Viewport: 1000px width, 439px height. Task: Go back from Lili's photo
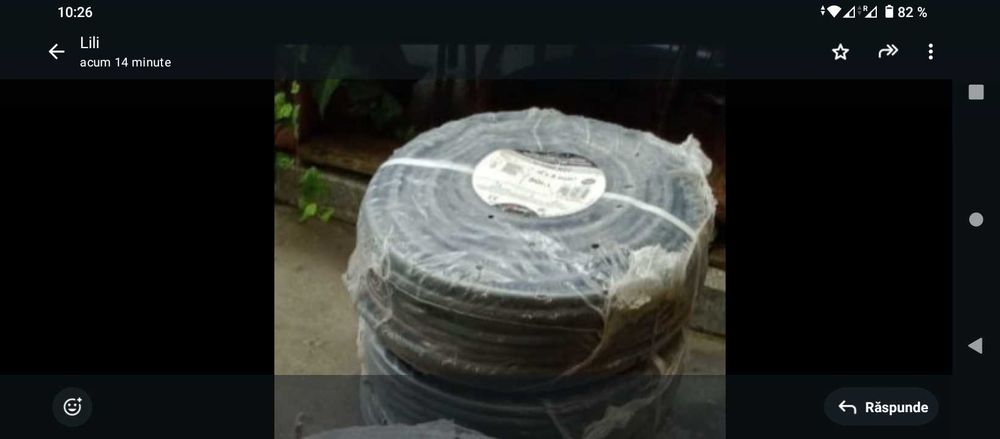[x=56, y=52]
